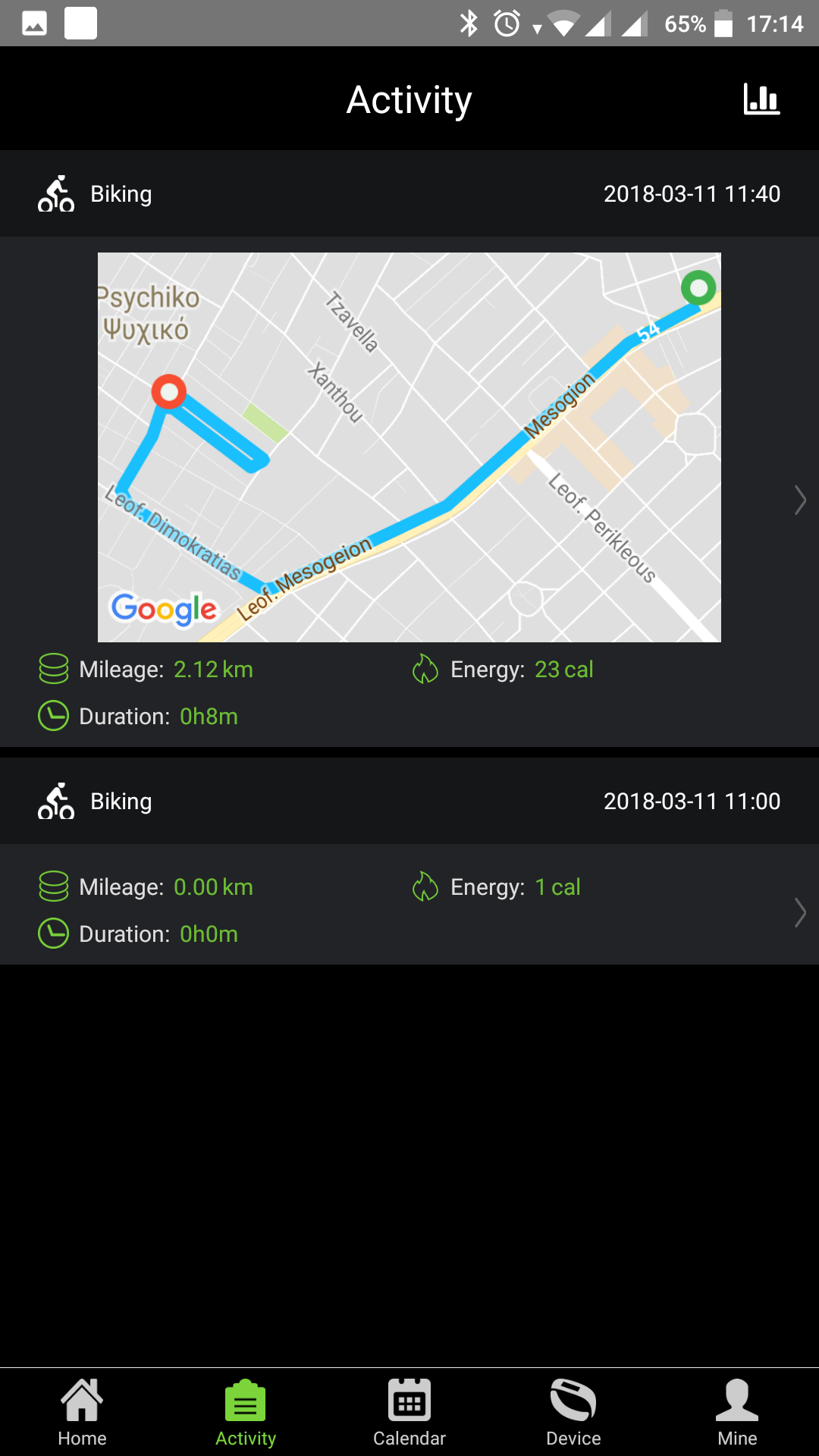The height and width of the screenshot is (1456, 819).
Task: Open the Mine tab
Action: (737, 1413)
